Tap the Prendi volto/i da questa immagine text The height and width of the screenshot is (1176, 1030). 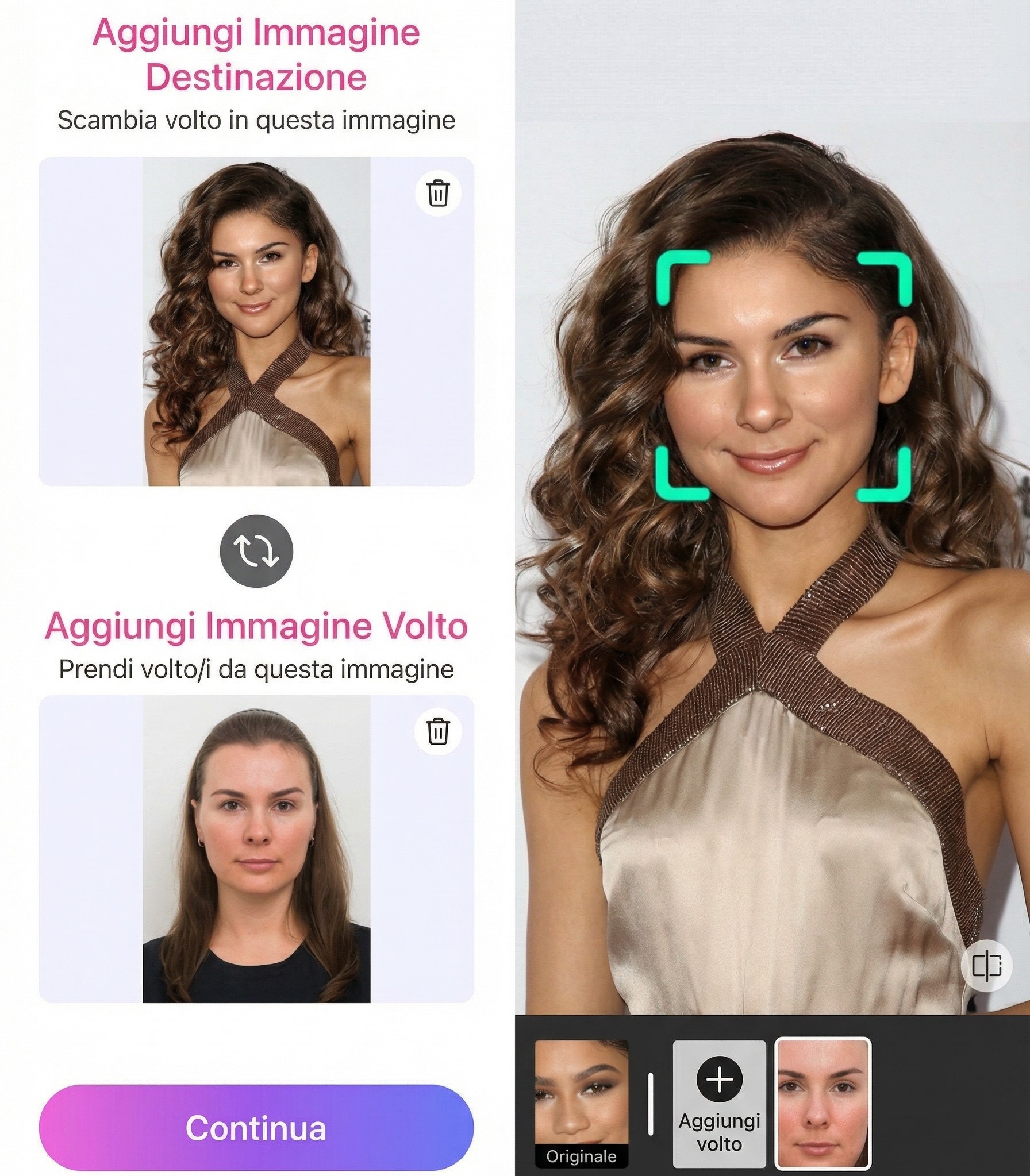pos(256,669)
